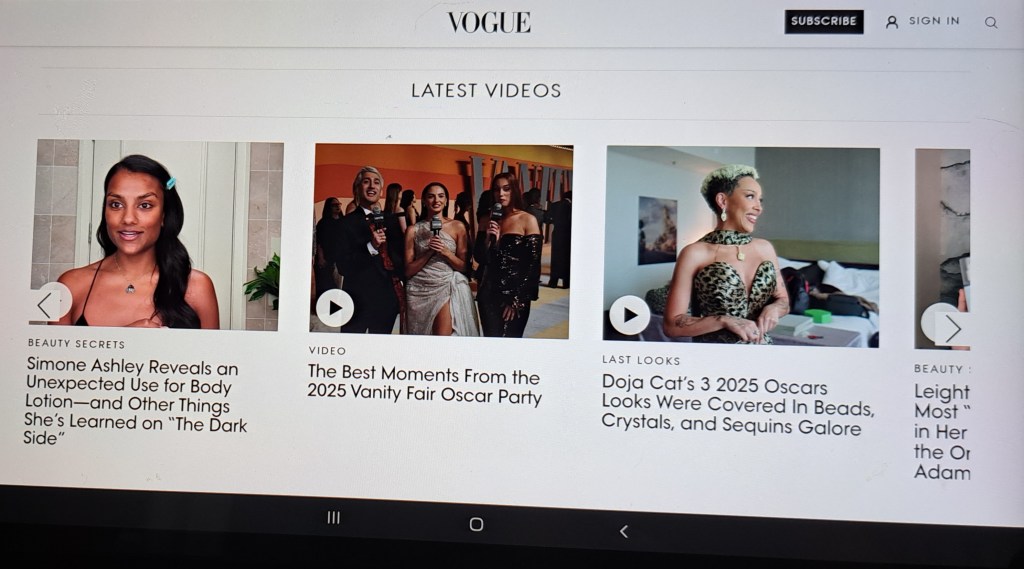Open the Simone Ashley video thumbnail
The height and width of the screenshot is (569, 1024).
click(158, 235)
